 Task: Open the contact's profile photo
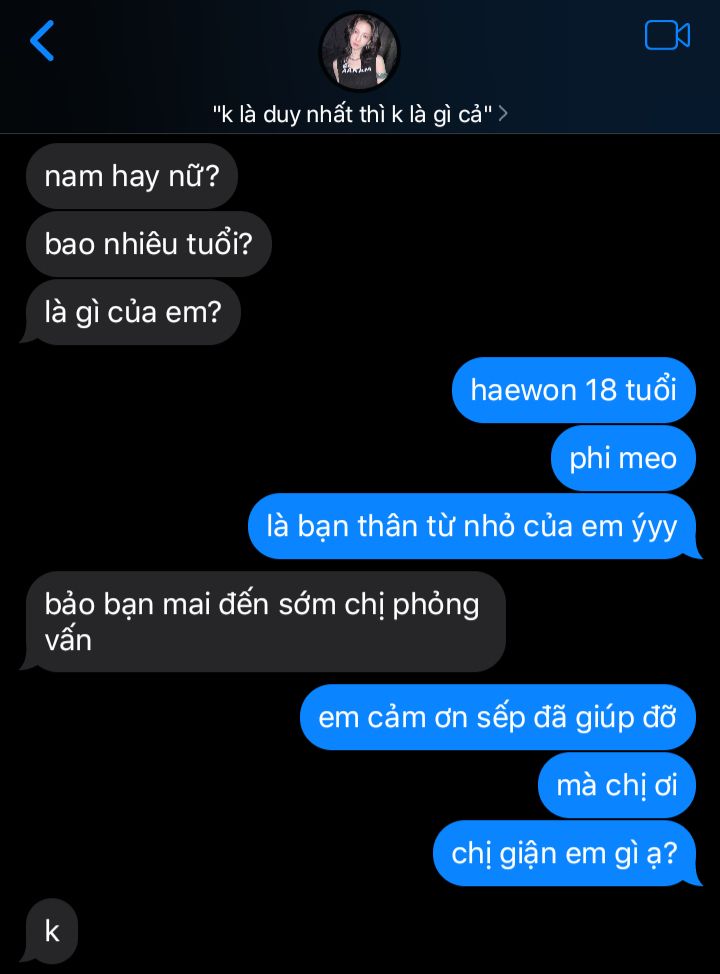pos(359,51)
